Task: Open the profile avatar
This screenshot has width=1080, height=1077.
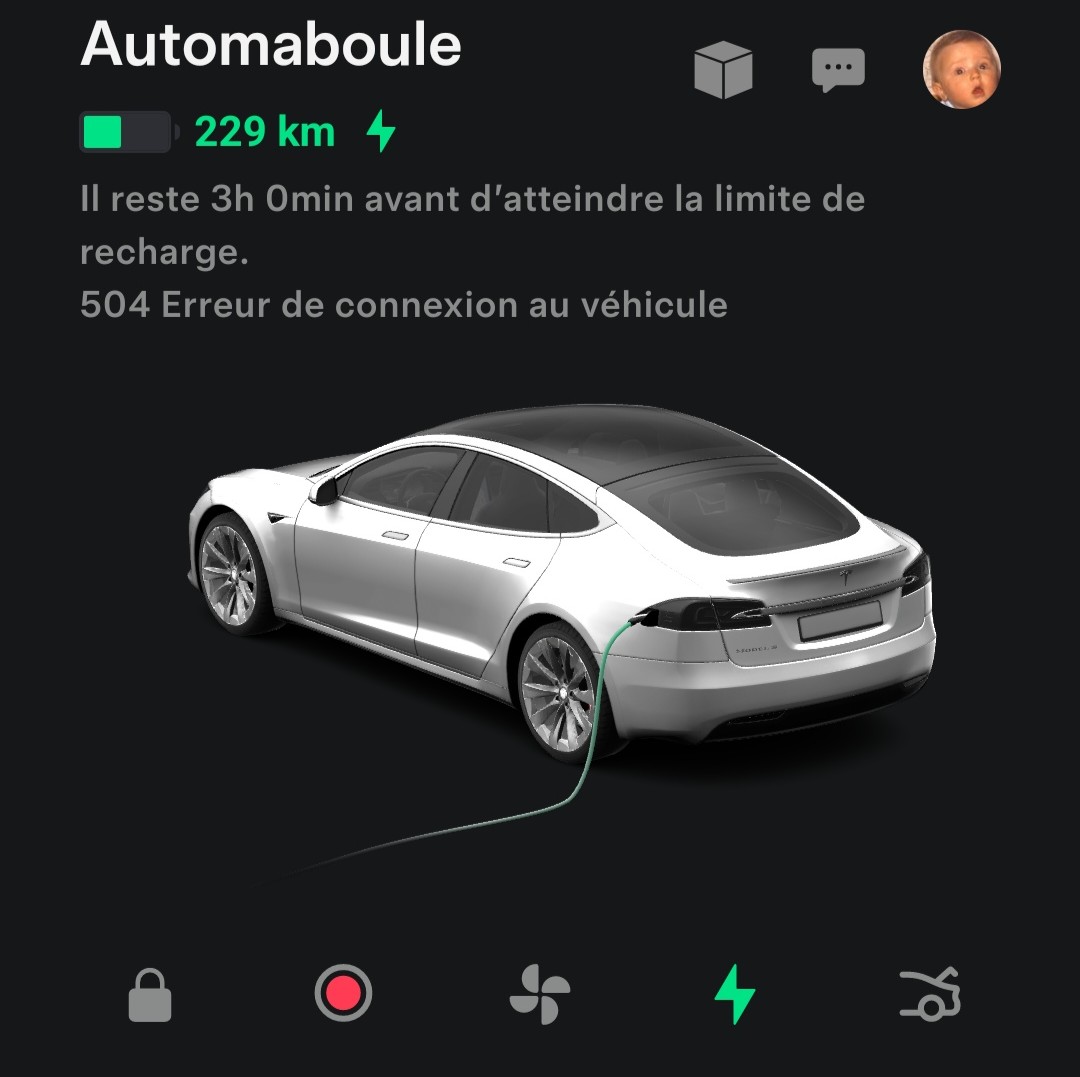Action: tap(961, 69)
